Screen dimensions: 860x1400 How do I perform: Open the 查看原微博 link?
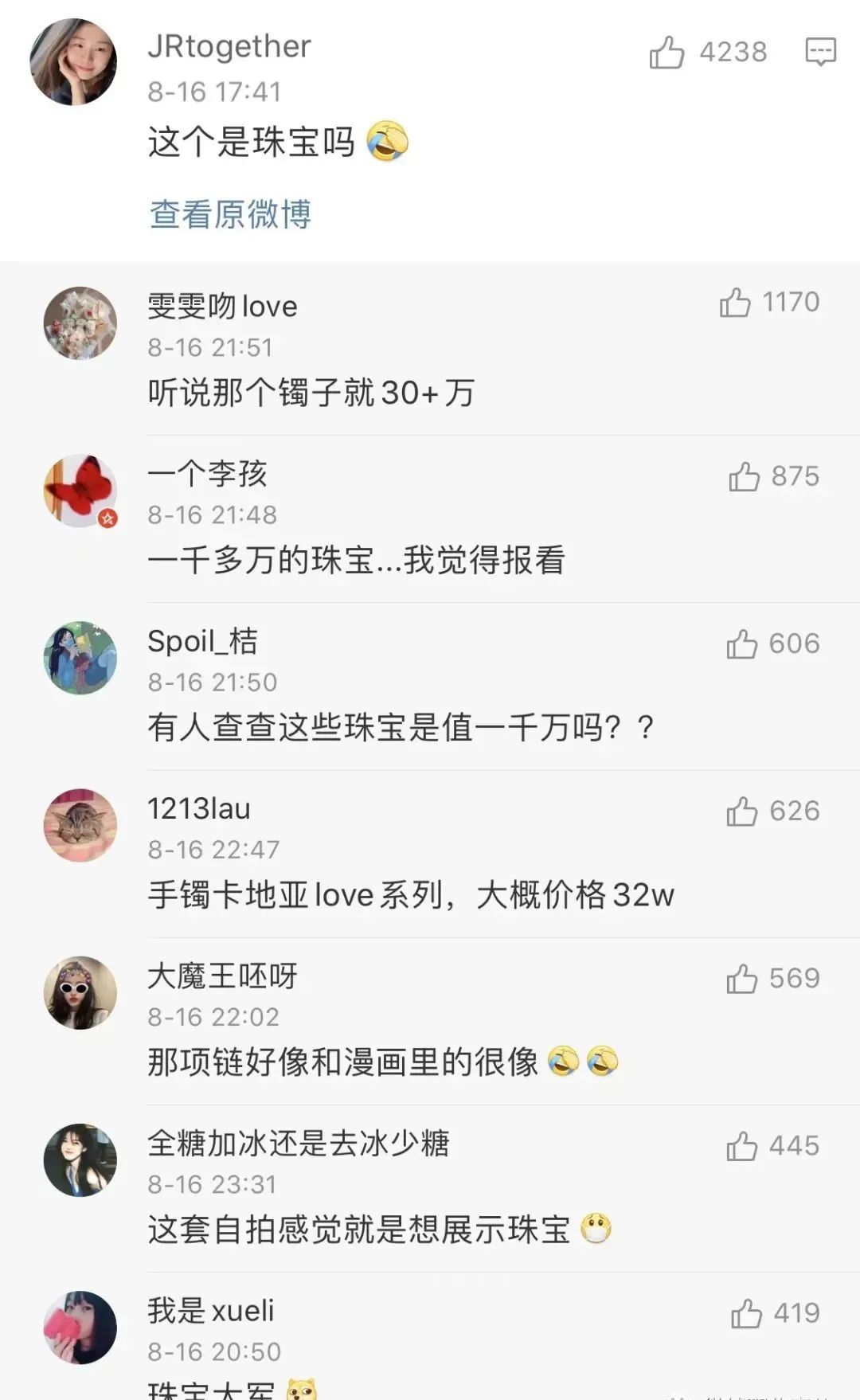coord(230,214)
